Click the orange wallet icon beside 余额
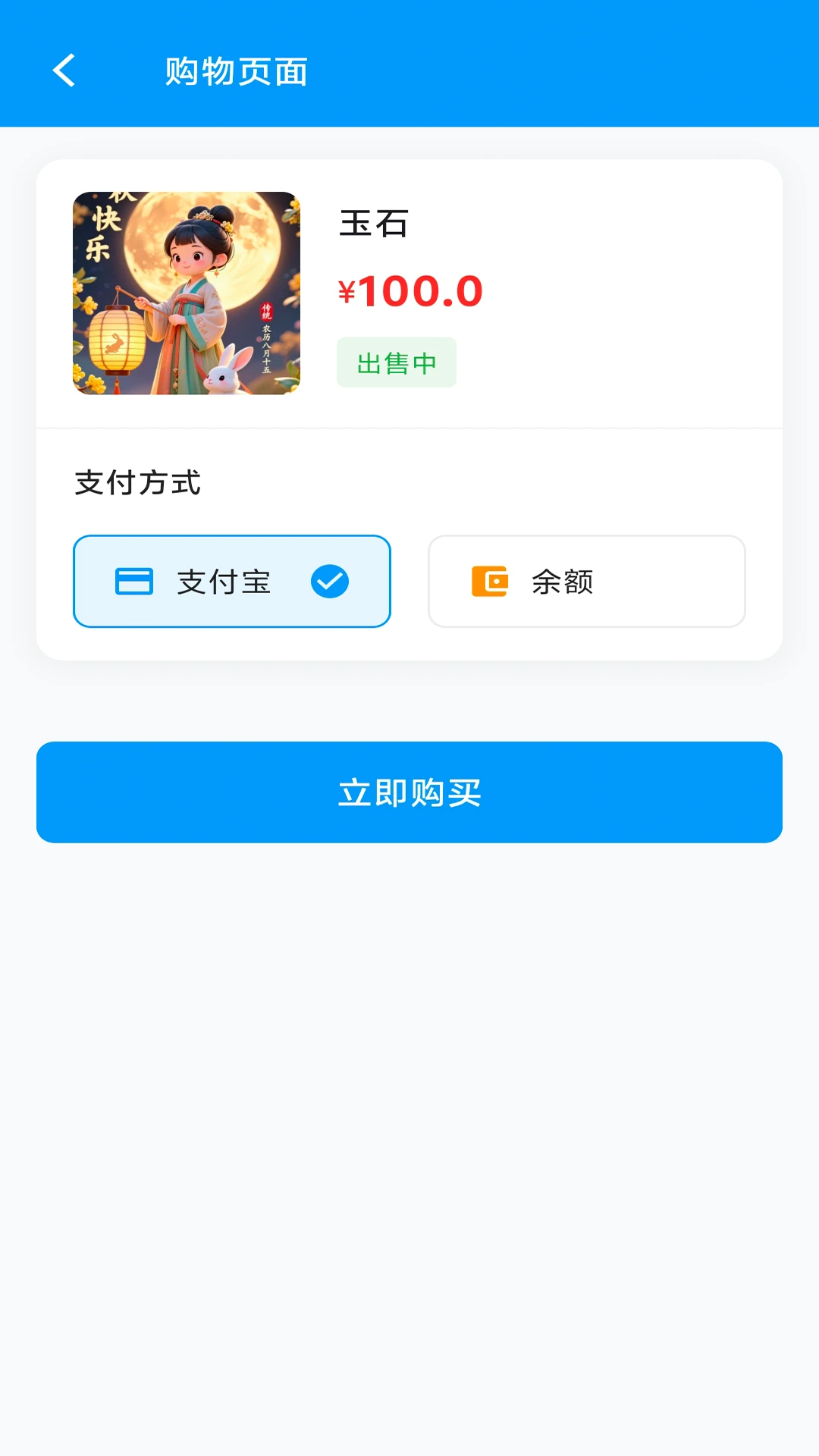819x1456 pixels. pyautogui.click(x=489, y=581)
